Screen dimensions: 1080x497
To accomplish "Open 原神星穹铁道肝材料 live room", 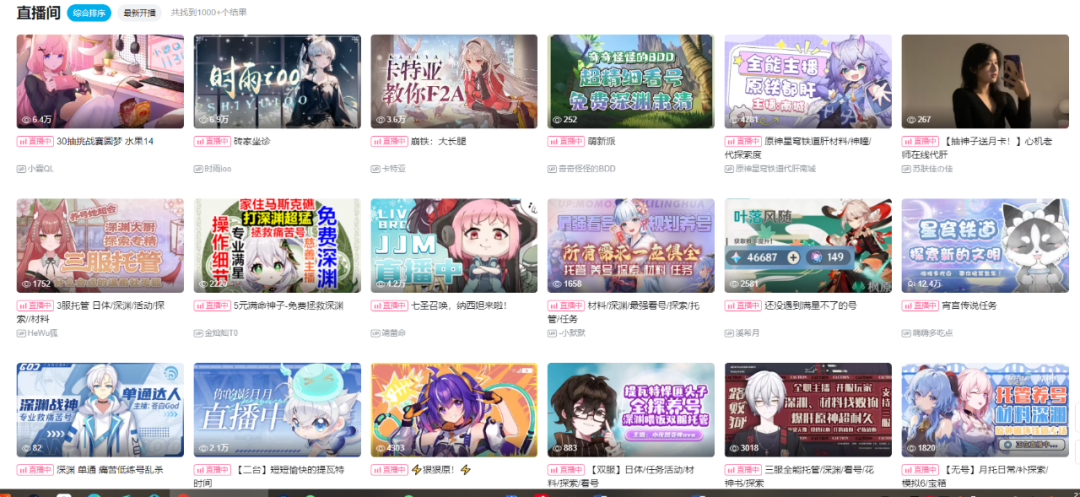I will pos(808,81).
